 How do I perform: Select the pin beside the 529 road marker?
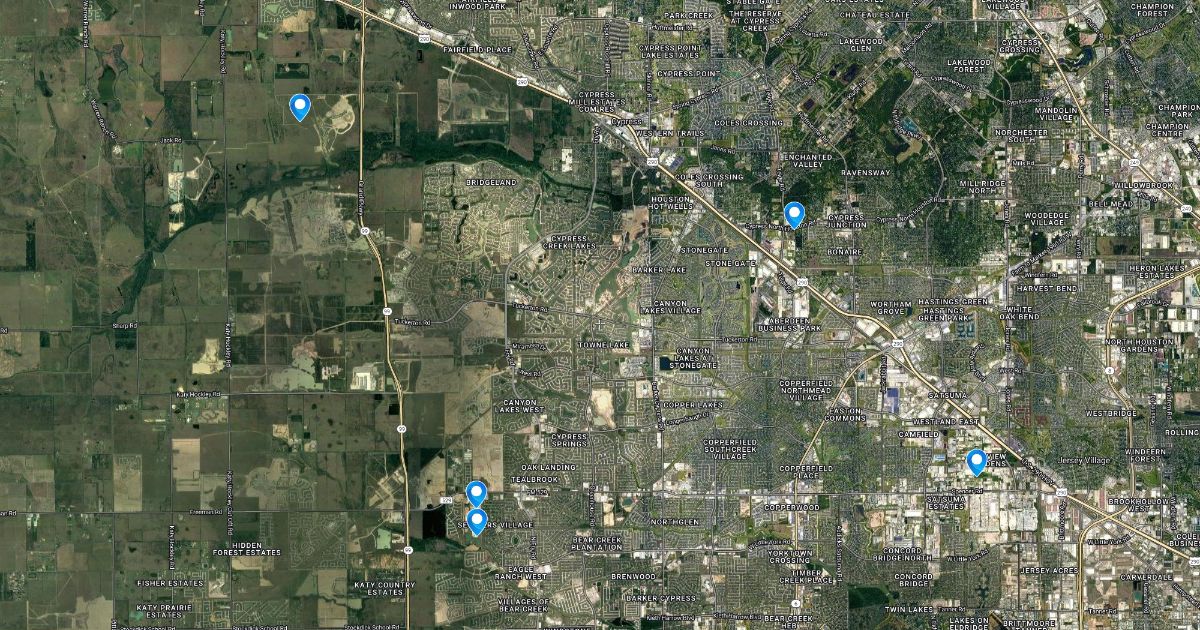click(x=476, y=493)
